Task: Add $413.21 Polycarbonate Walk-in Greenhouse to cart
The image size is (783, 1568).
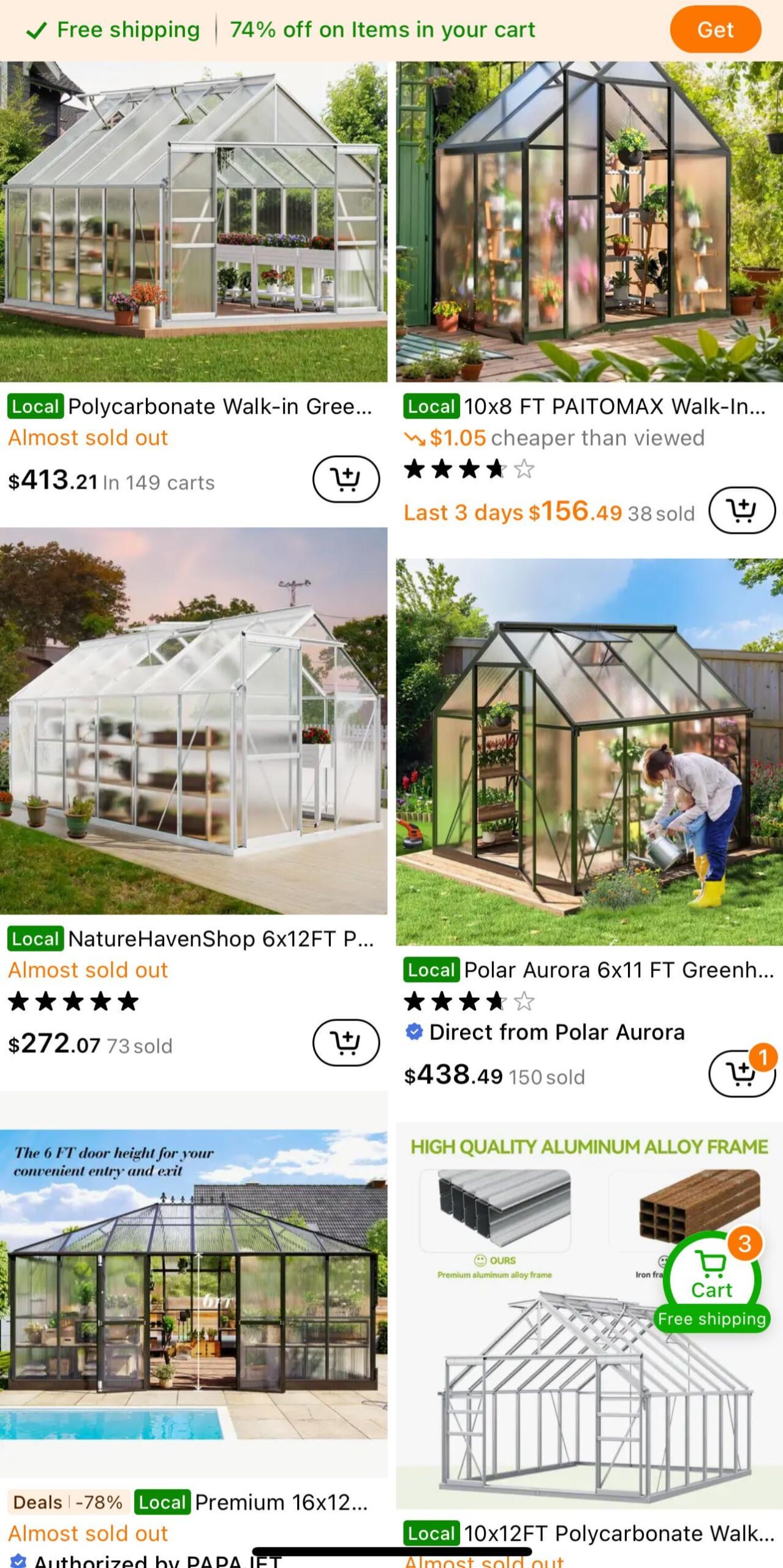Action: tap(346, 479)
